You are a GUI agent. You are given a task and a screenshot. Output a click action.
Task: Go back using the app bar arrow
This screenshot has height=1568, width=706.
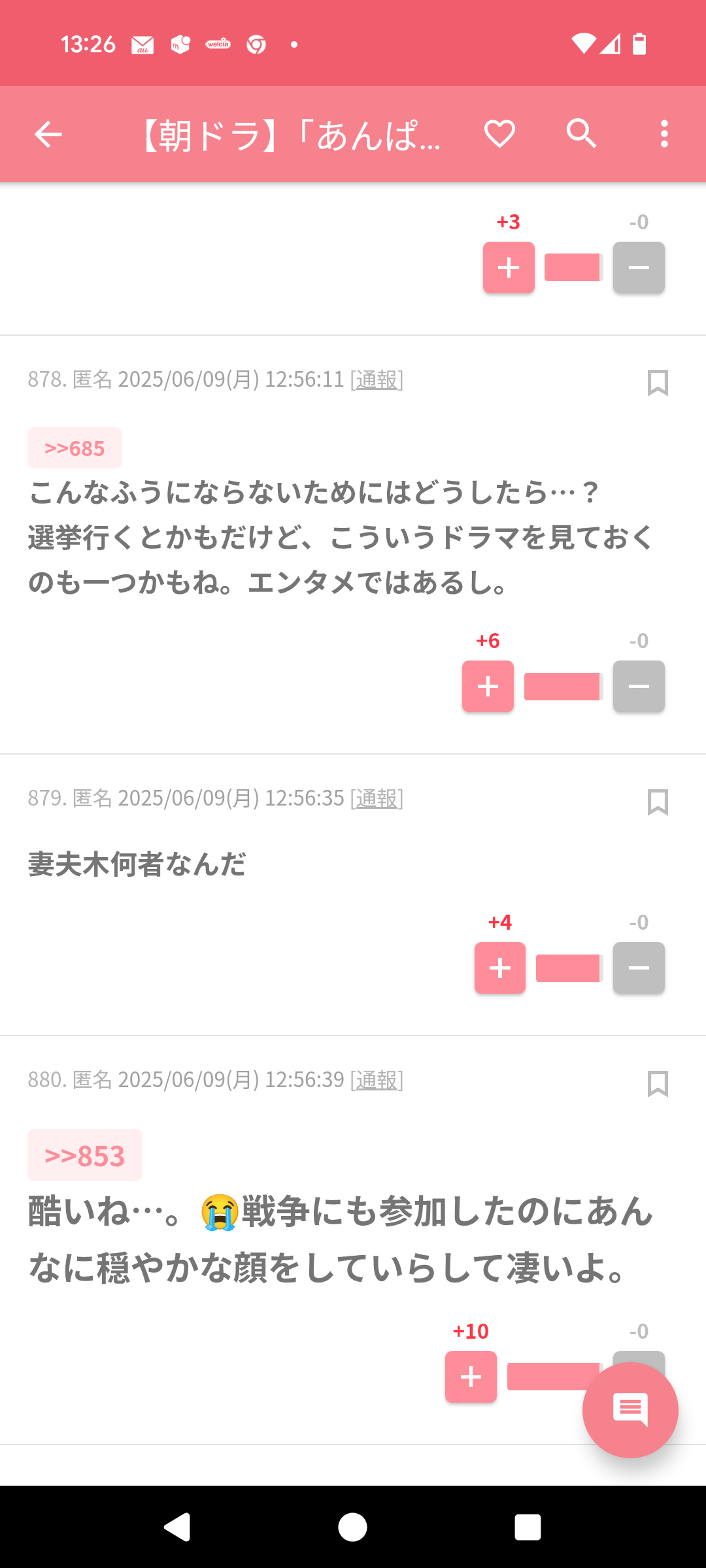click(x=48, y=135)
